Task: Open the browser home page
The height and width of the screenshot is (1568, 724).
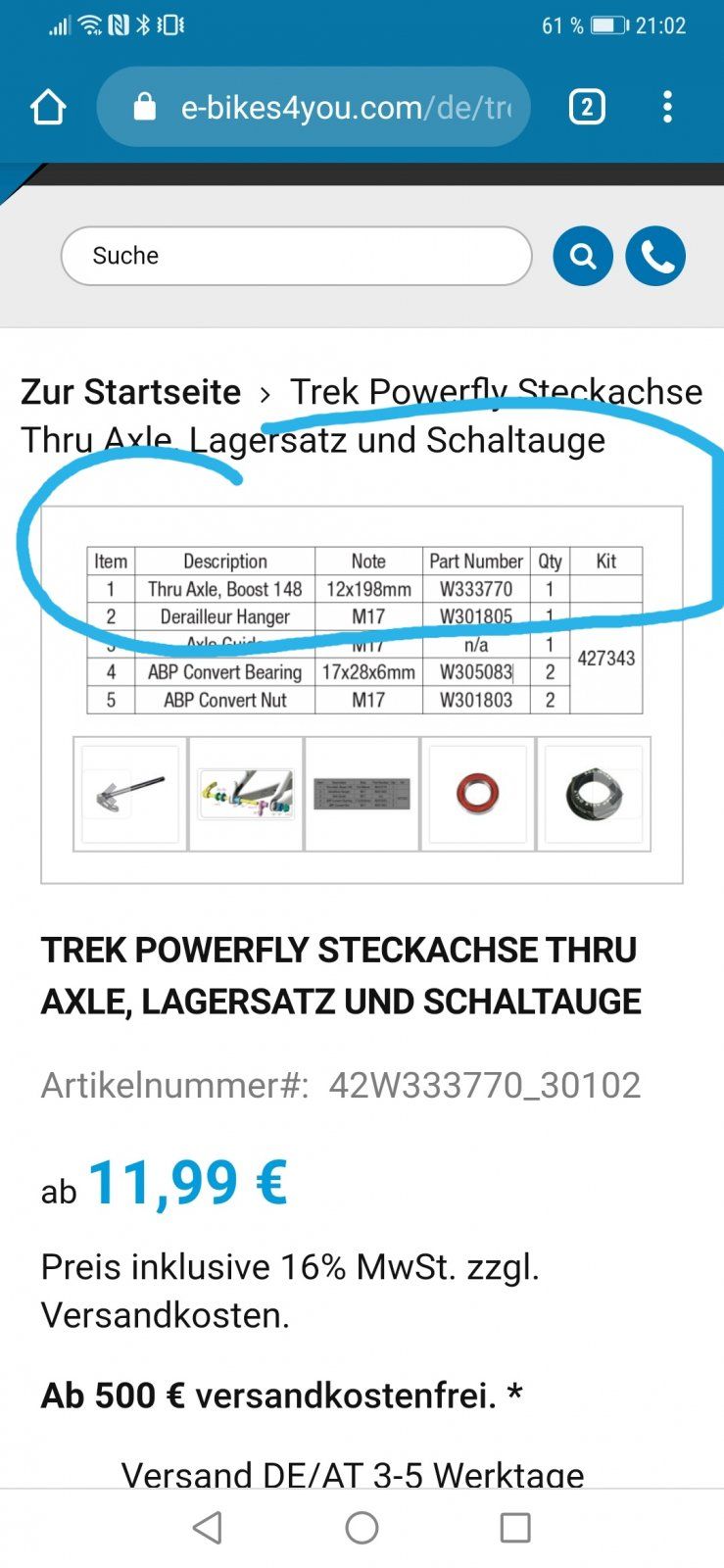Action: coord(48,107)
